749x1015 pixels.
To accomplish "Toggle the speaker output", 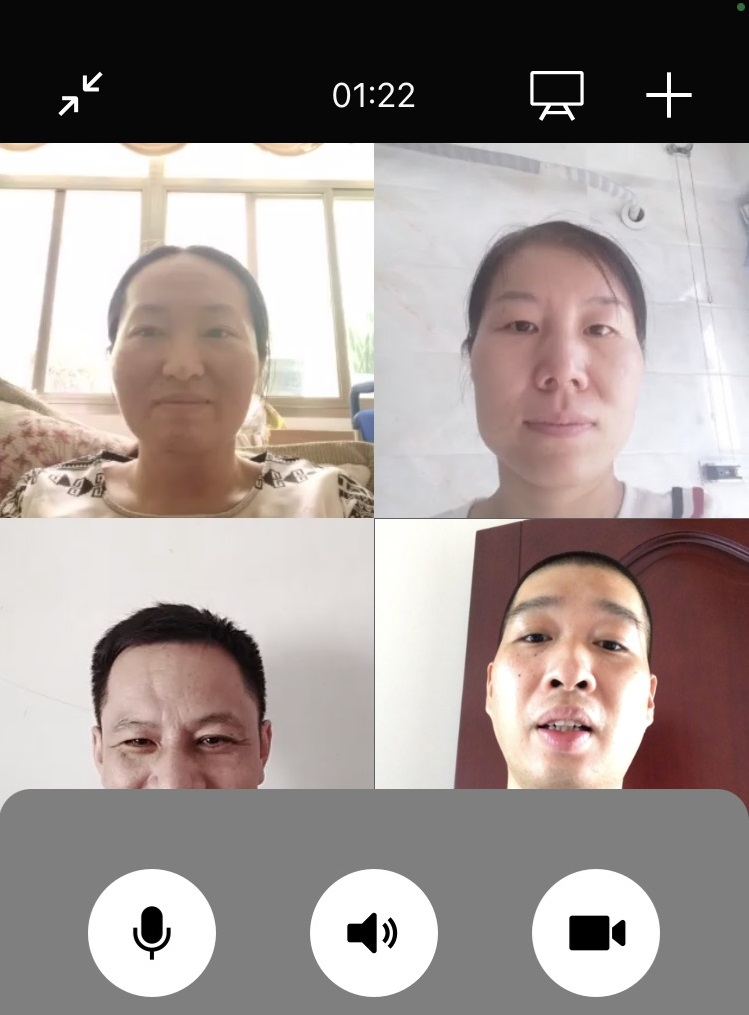I will coord(373,932).
